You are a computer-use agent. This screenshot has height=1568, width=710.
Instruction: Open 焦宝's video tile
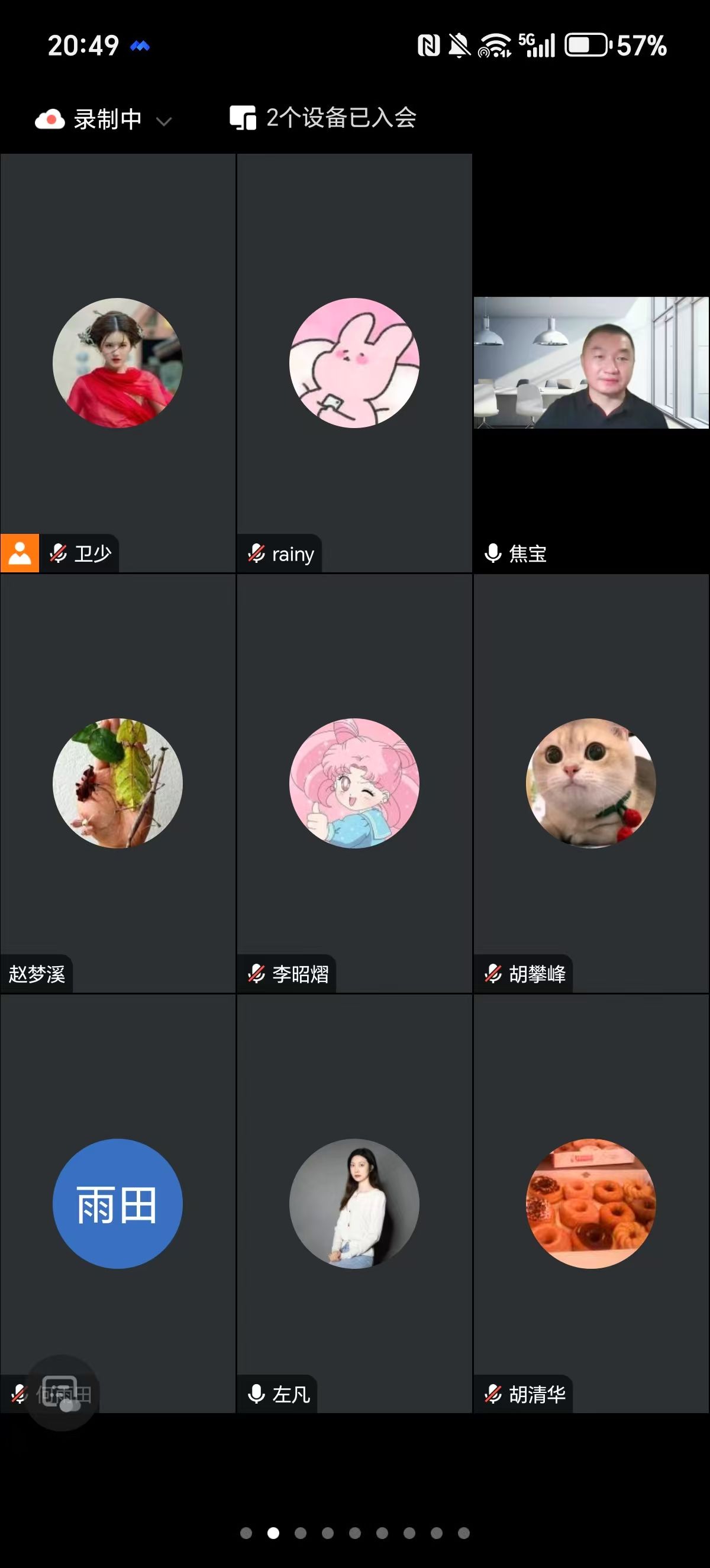(590, 363)
